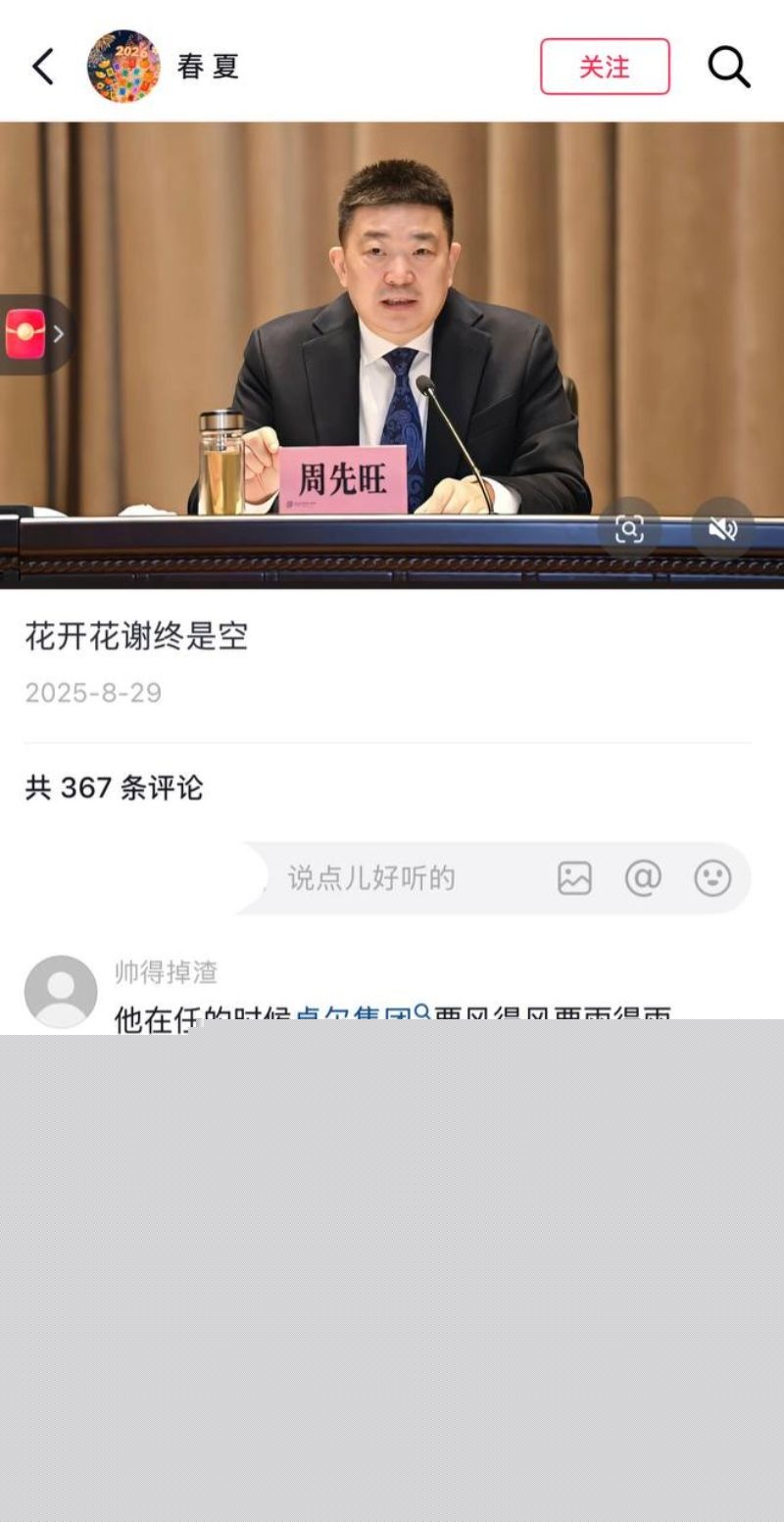The image size is (784, 1522).
Task: Tap the image recognition scan icon on the photo
Action: click(632, 528)
